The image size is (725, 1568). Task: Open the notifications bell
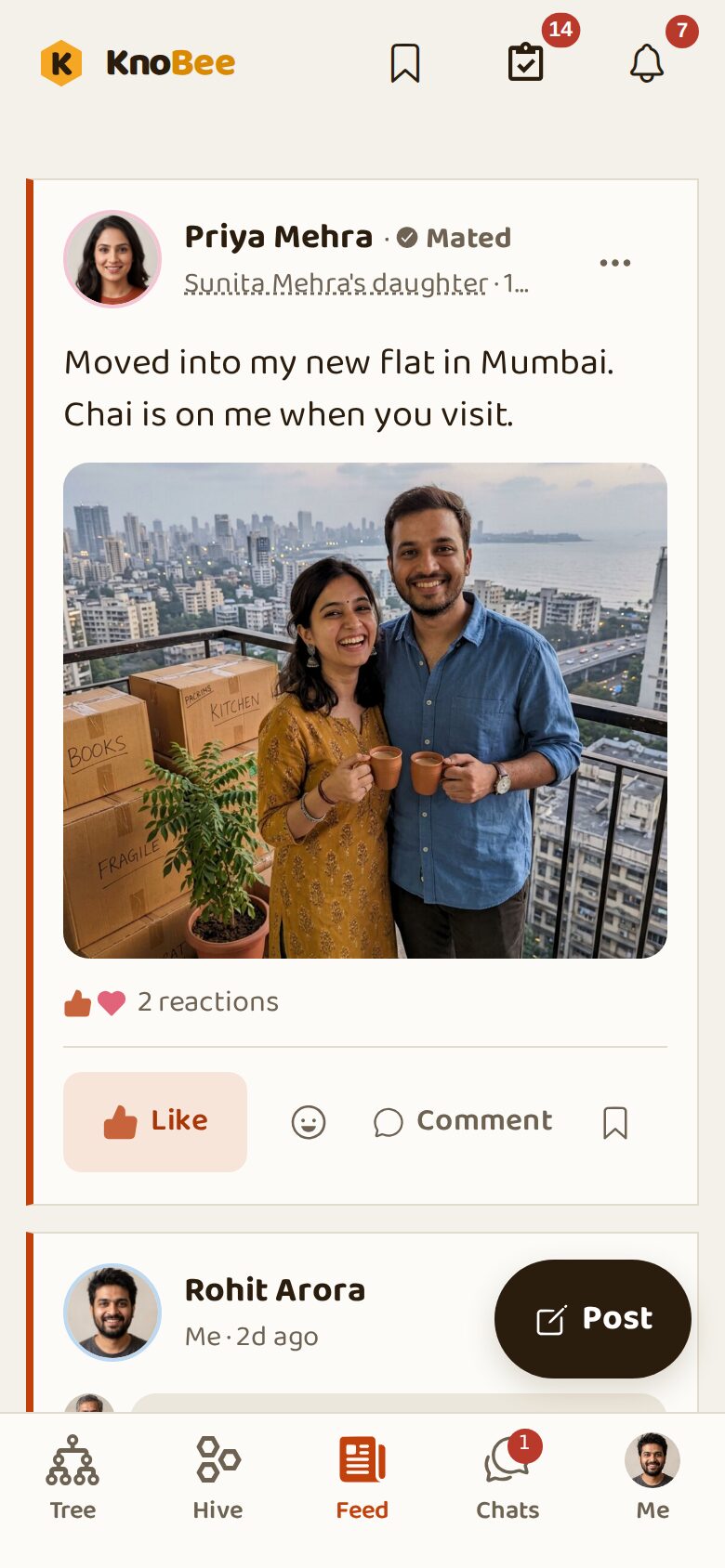[x=647, y=63]
